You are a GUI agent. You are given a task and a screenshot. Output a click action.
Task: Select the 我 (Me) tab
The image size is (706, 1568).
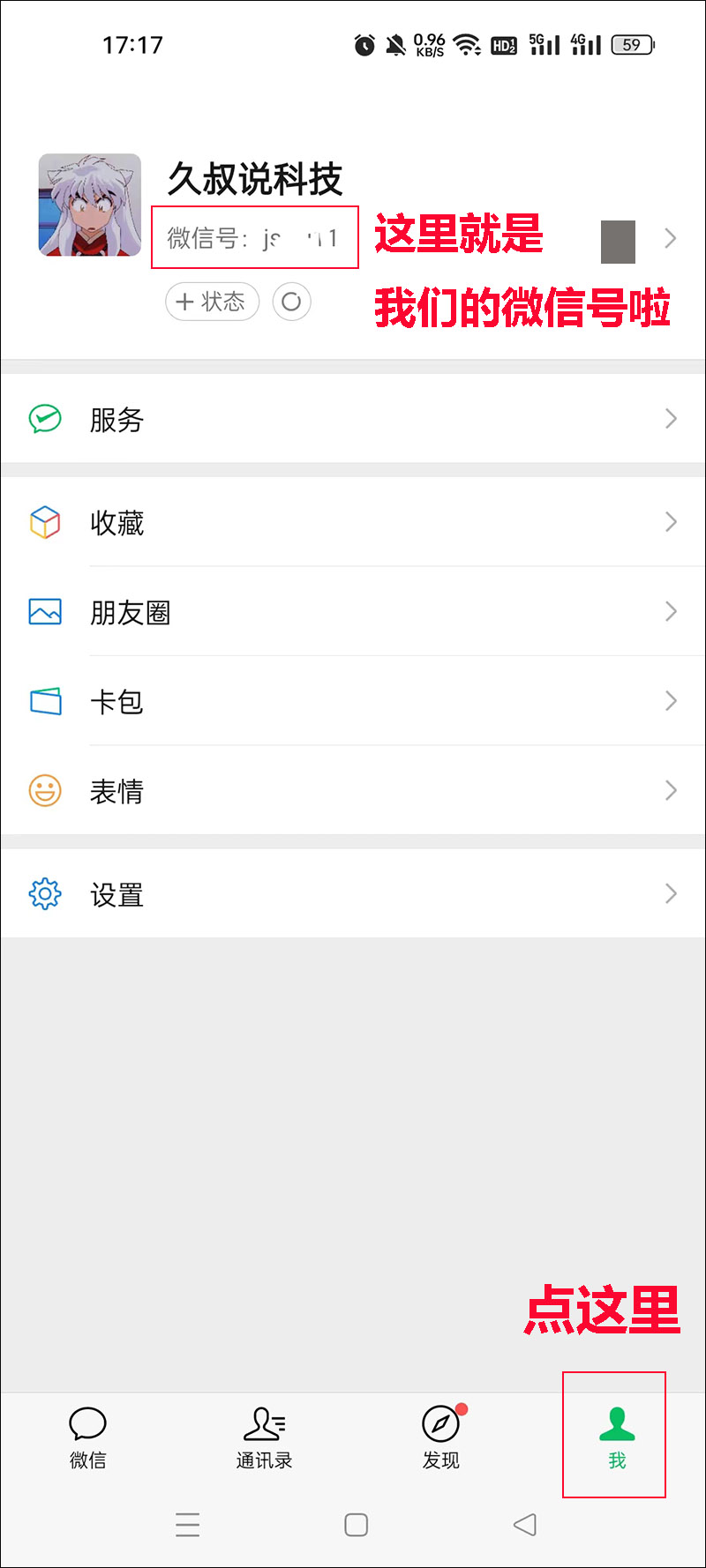click(615, 1433)
